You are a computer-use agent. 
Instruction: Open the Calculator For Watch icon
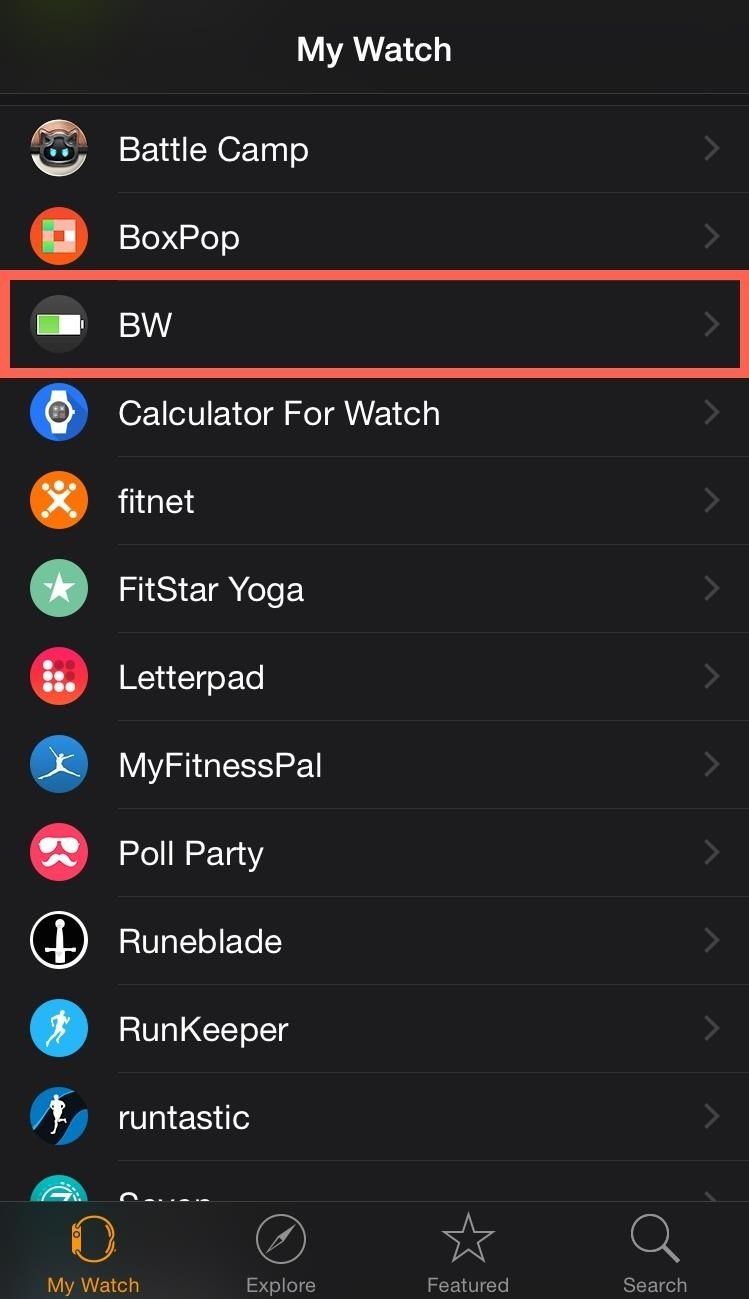[x=58, y=412]
